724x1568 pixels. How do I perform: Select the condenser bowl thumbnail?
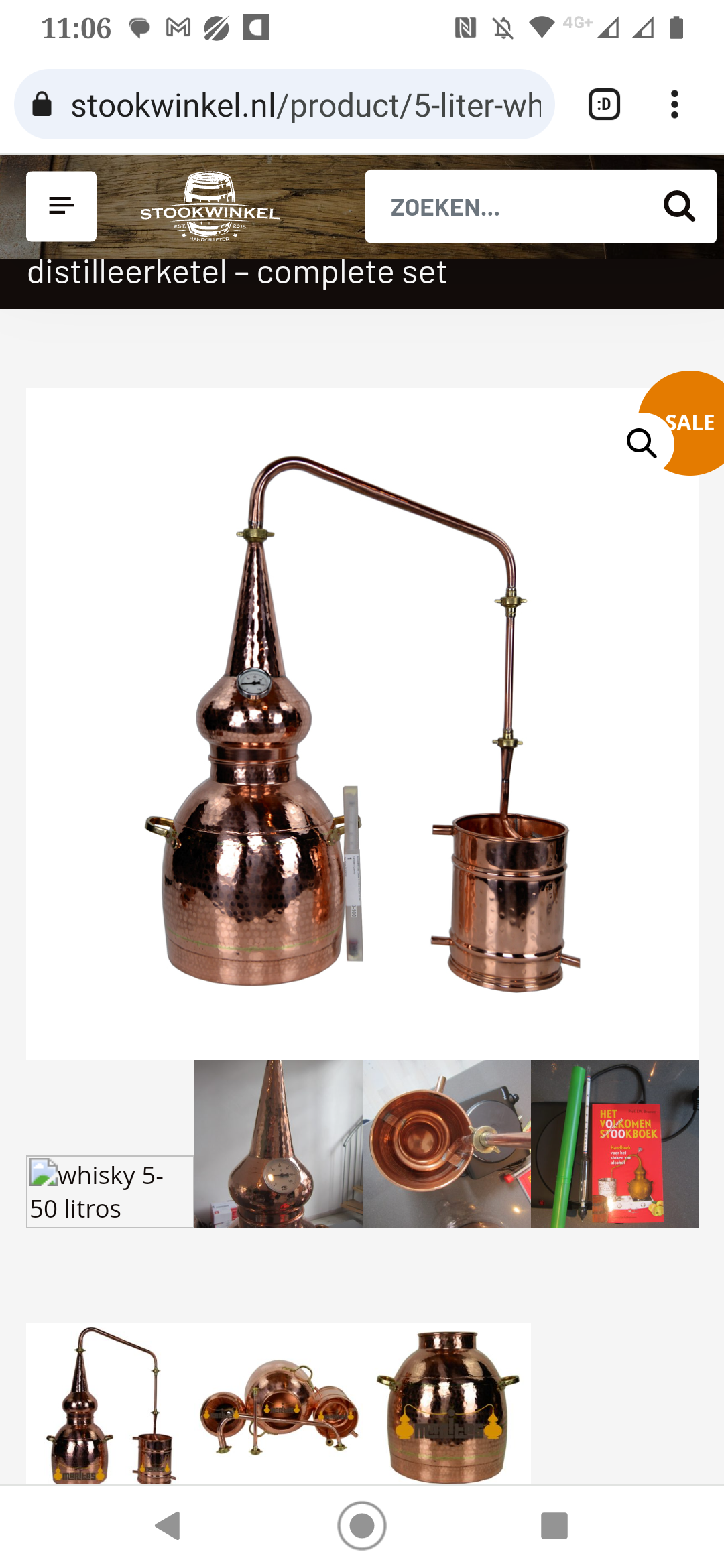coord(446,1144)
